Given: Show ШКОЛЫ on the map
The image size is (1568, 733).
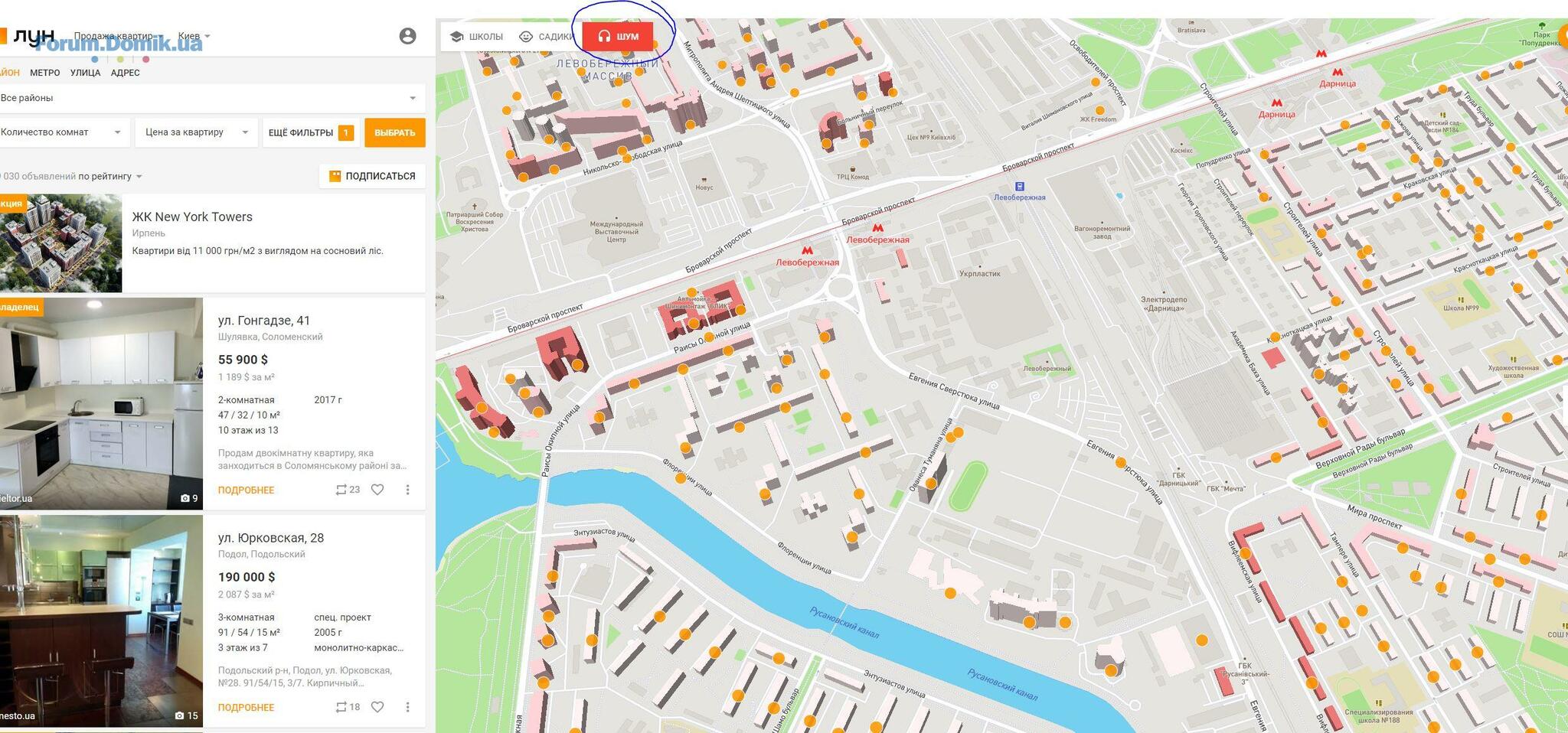Looking at the screenshot, I should pos(476,36).
